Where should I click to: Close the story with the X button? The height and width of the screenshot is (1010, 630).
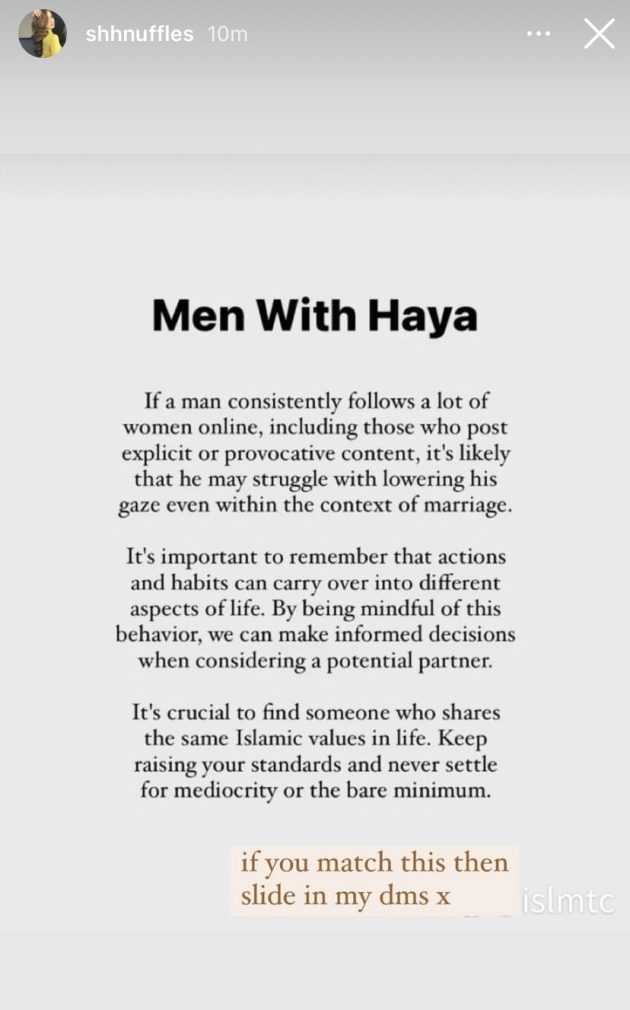(599, 33)
